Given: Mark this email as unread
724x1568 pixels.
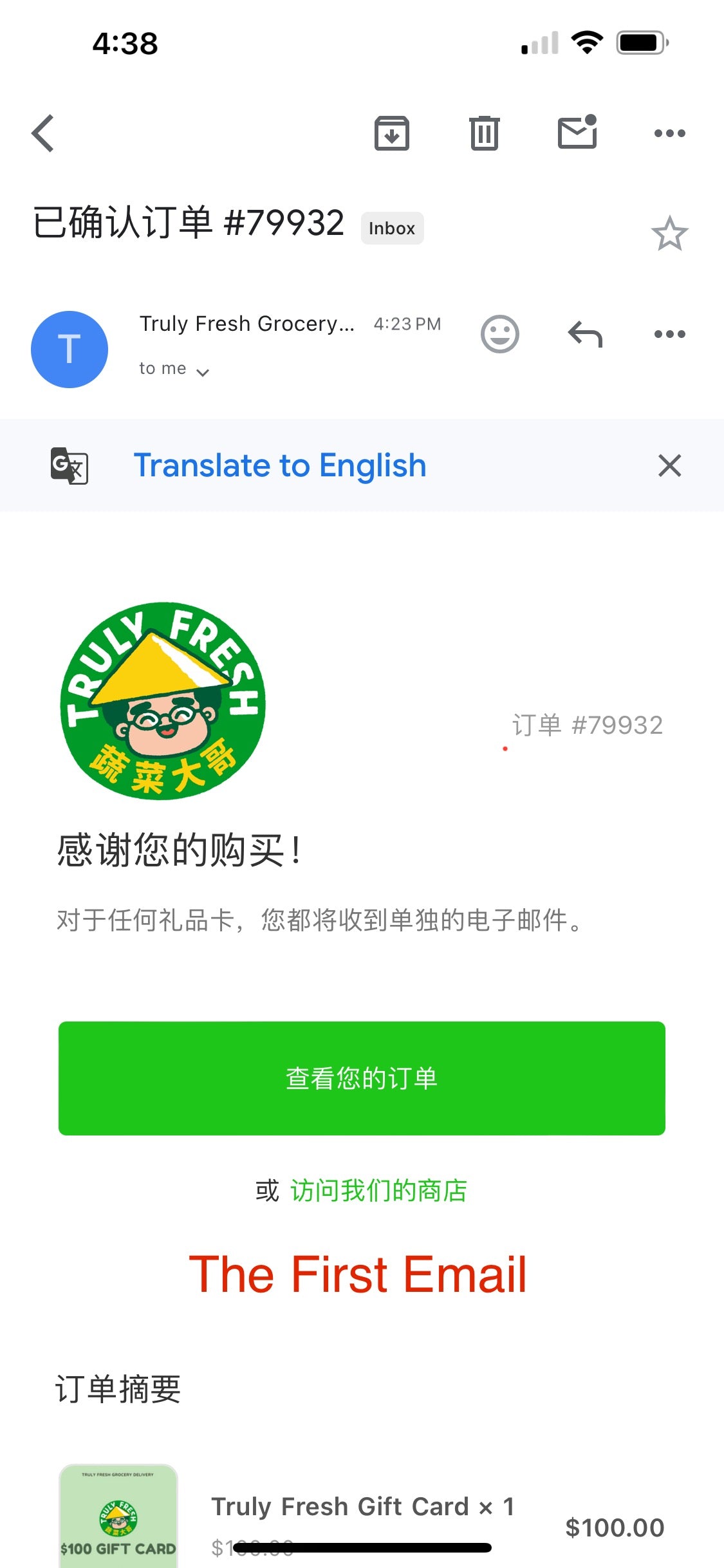Looking at the screenshot, I should 577,133.
